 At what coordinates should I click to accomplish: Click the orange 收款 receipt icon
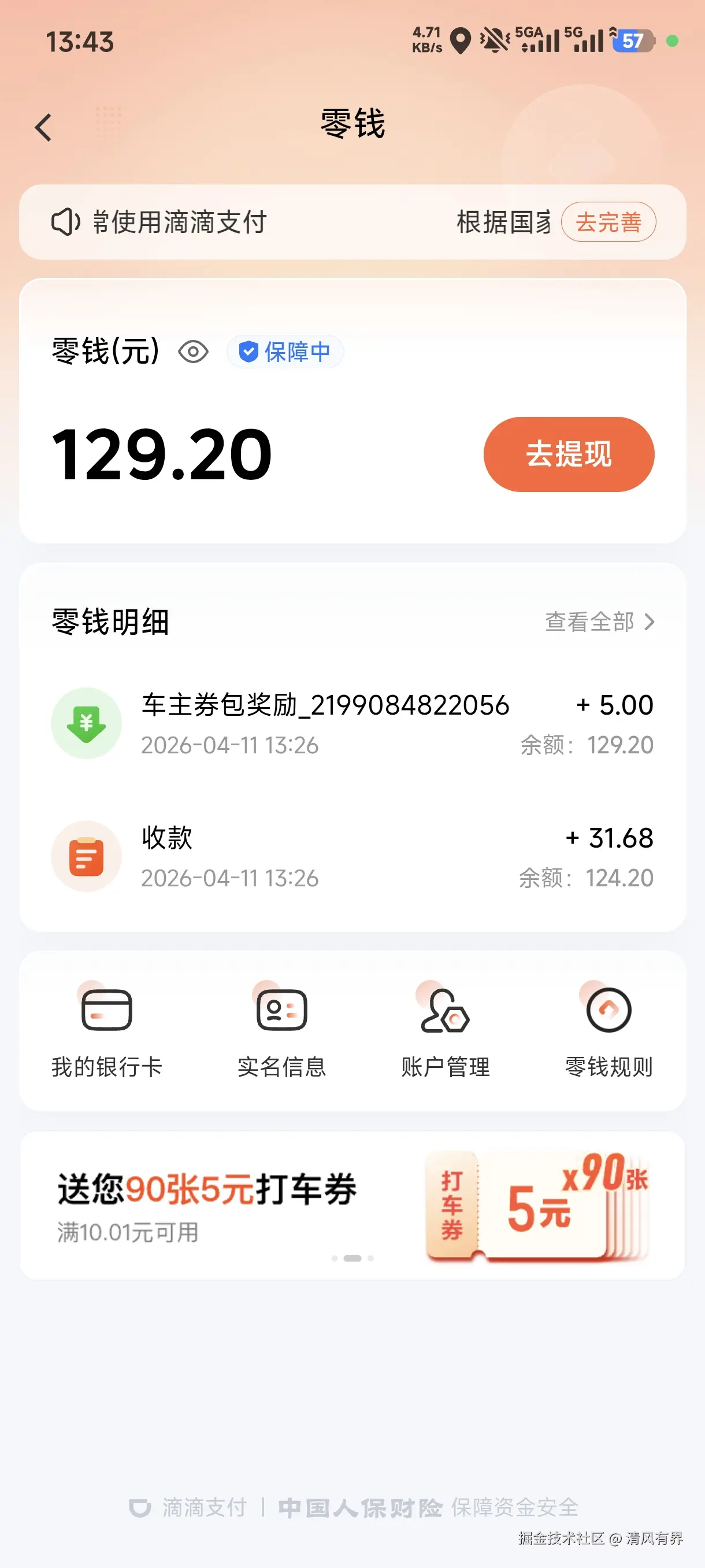coord(86,856)
